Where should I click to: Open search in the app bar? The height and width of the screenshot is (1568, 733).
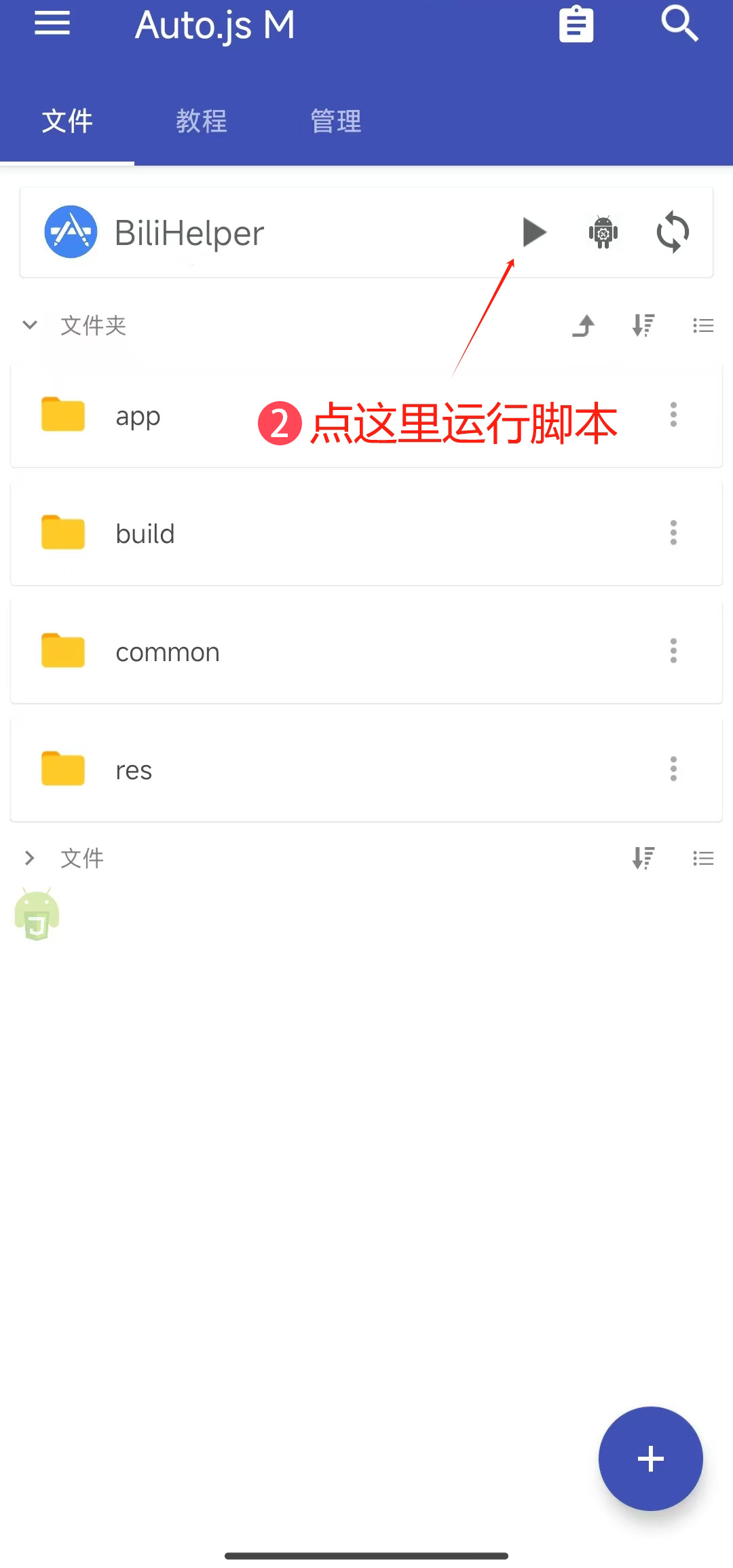tap(679, 24)
